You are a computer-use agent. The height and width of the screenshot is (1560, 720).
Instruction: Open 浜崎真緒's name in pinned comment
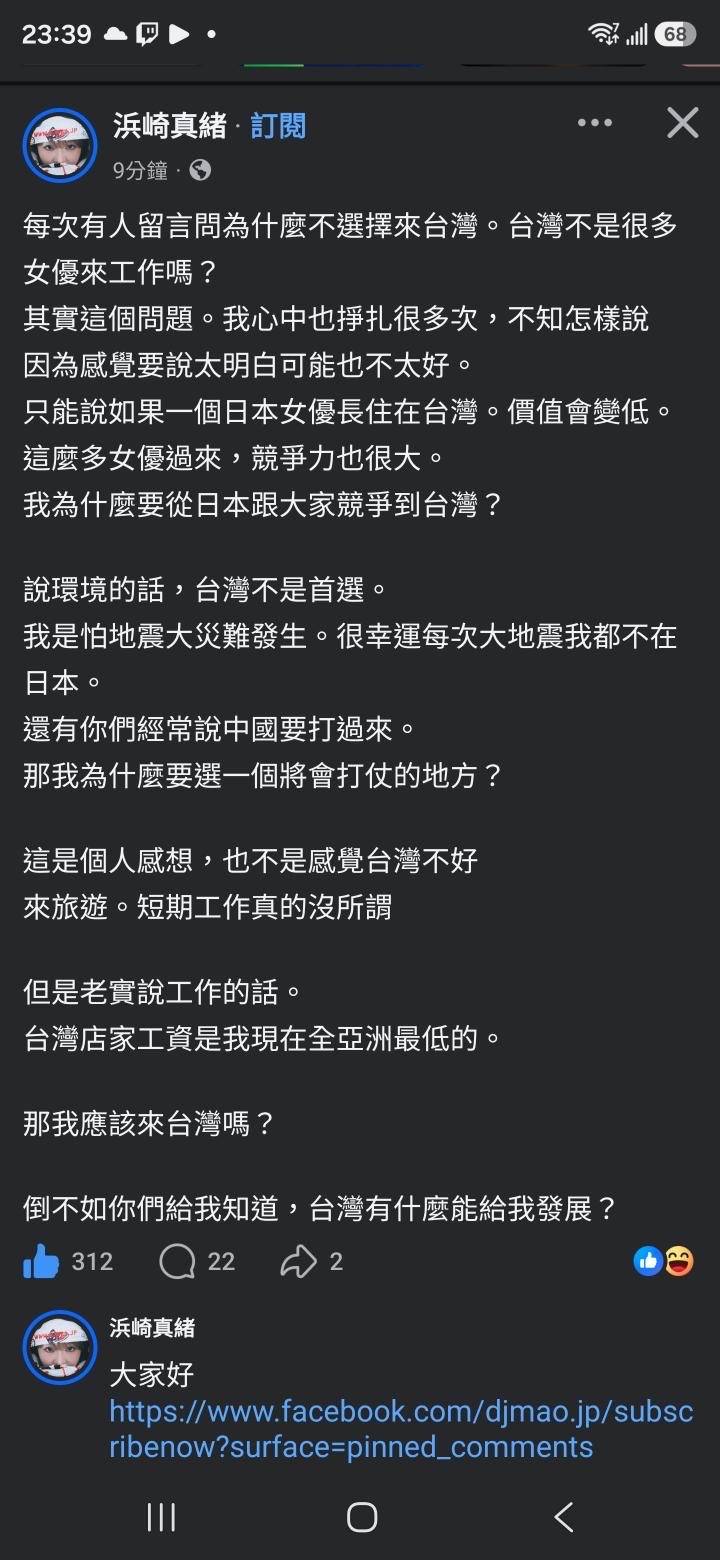coord(152,1328)
